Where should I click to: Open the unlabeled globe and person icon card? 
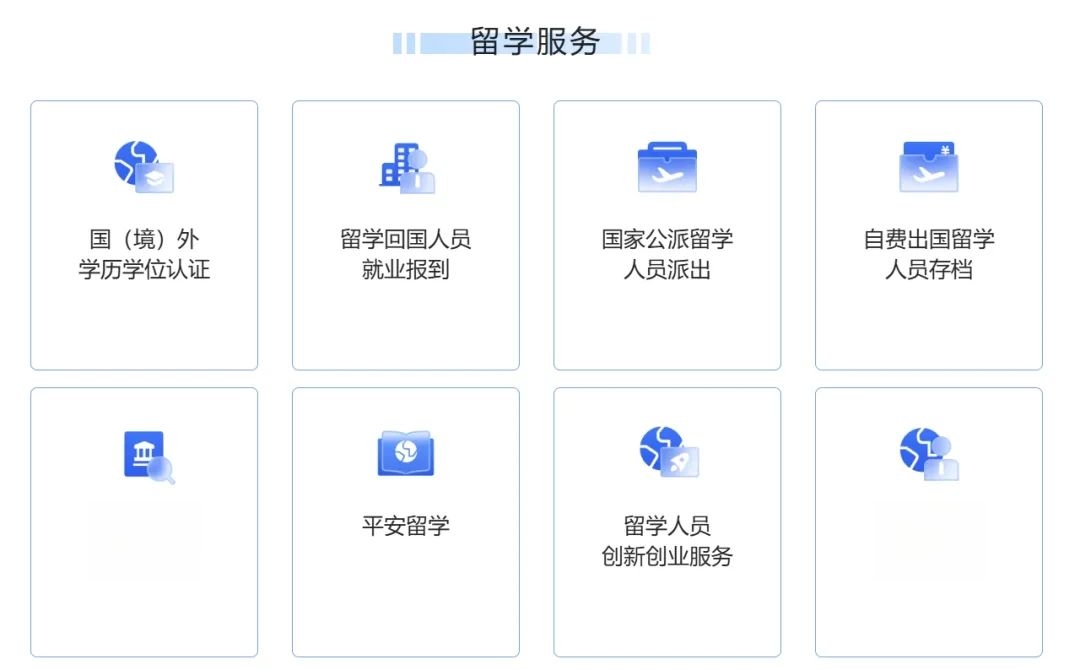928,522
